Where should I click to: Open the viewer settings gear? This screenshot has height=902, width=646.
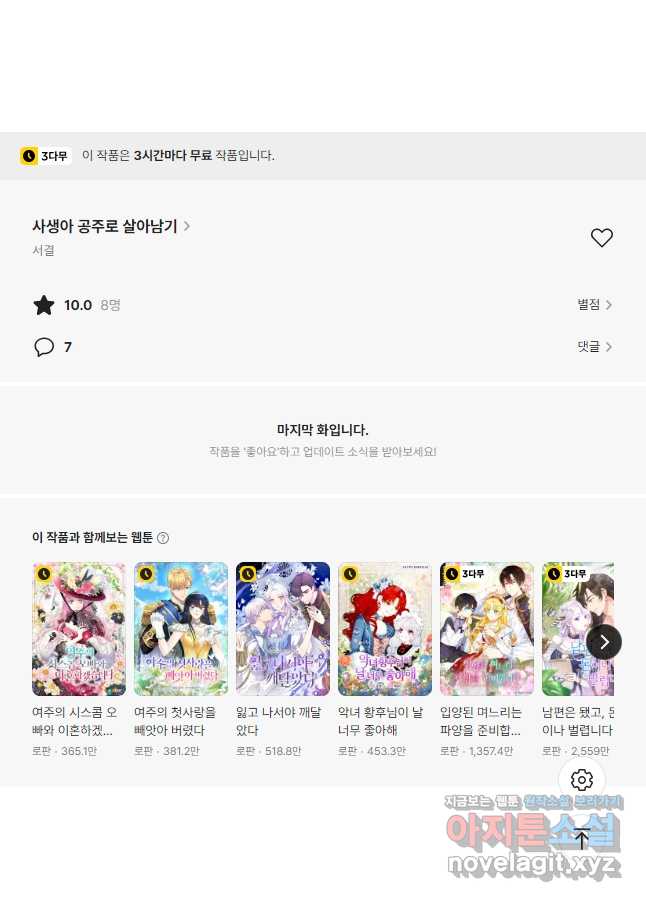pyautogui.click(x=582, y=780)
